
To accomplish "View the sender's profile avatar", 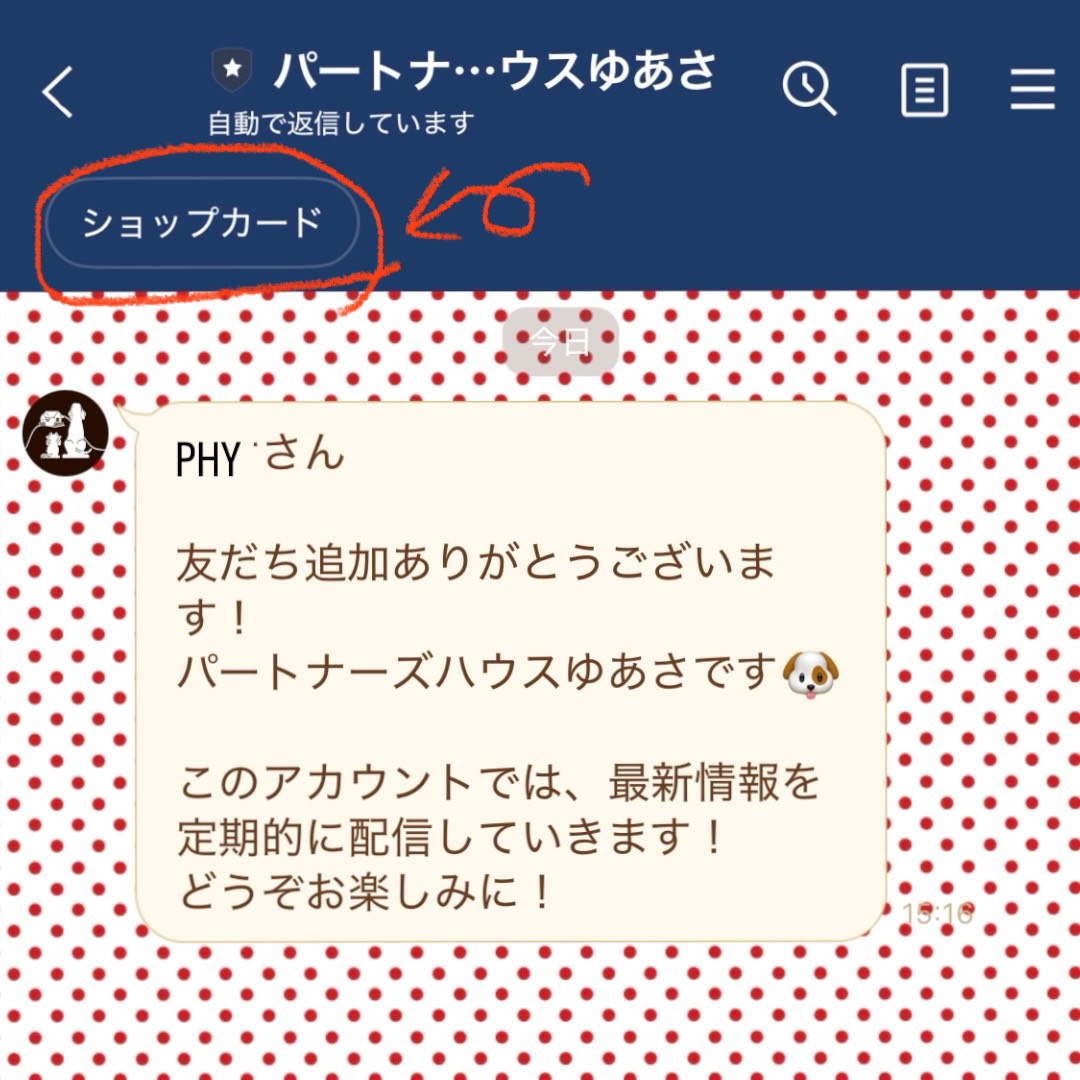I will coord(66,432).
